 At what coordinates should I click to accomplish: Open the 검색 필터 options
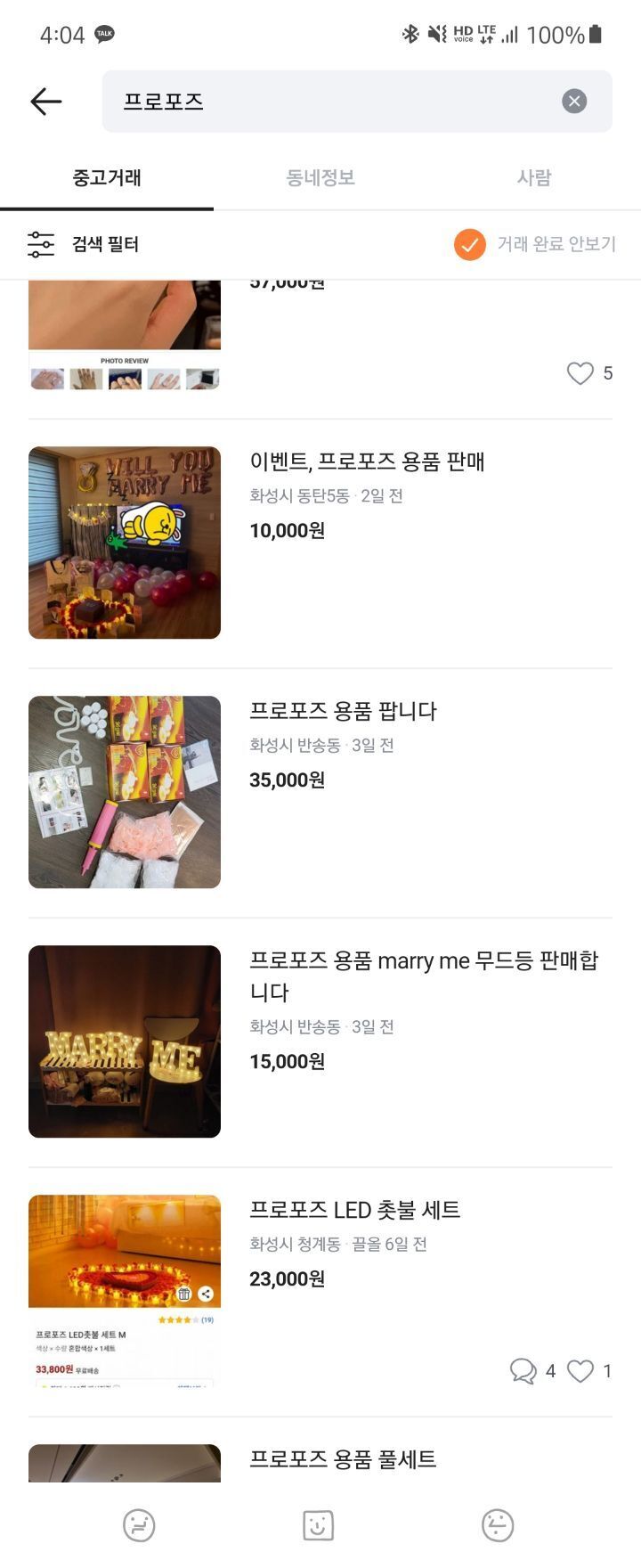[x=84, y=244]
